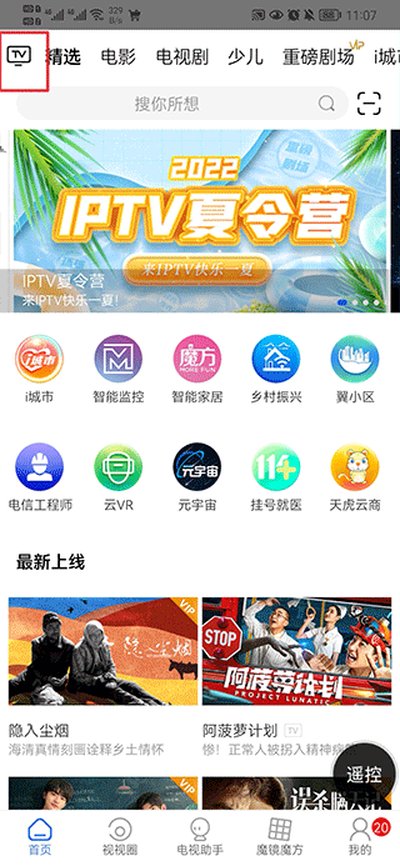Open 乡村振兴
Screen dimensions: 400x866
pyautogui.click(x=276, y=369)
